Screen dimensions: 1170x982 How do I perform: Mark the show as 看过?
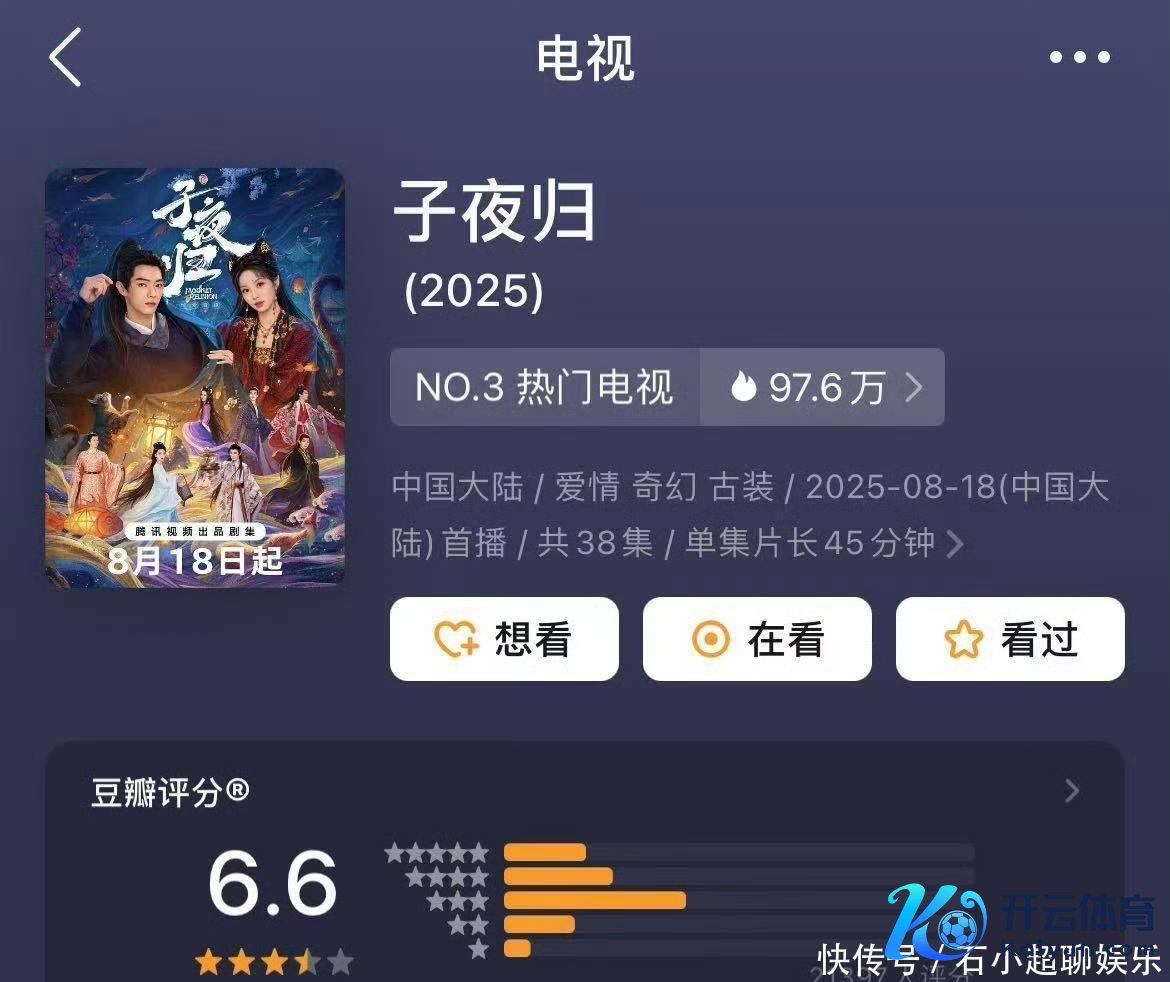[x=1010, y=639]
